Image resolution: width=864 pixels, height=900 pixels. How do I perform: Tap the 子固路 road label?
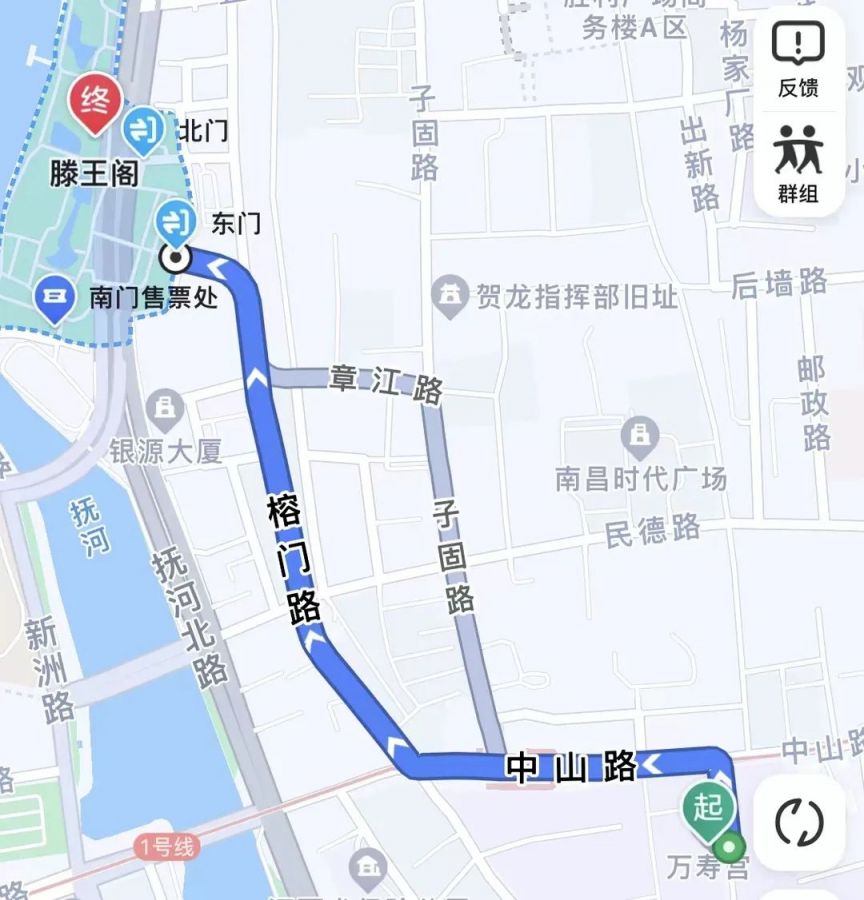pos(450,556)
